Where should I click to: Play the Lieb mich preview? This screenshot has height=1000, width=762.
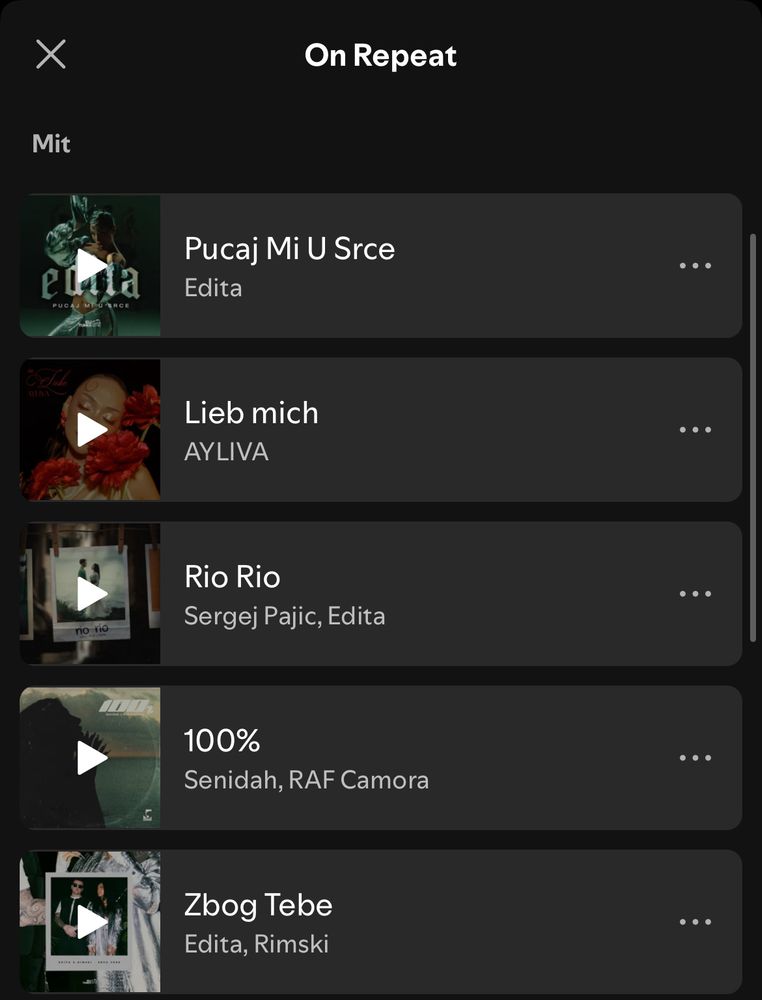[x=91, y=430]
